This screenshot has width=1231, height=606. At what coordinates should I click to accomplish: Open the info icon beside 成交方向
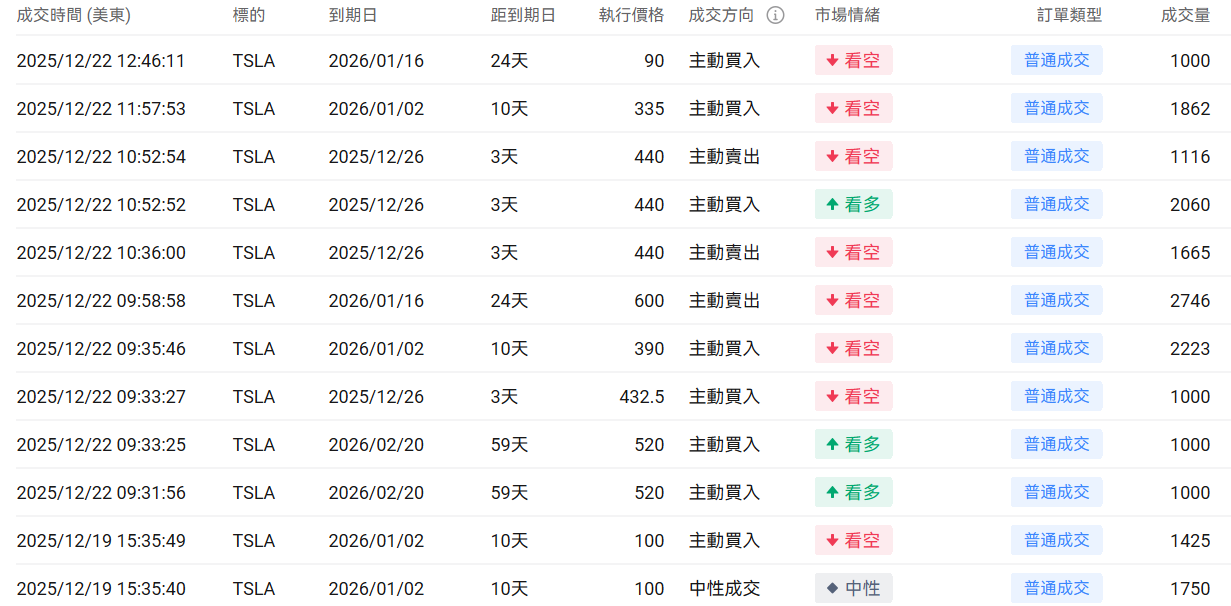point(775,16)
